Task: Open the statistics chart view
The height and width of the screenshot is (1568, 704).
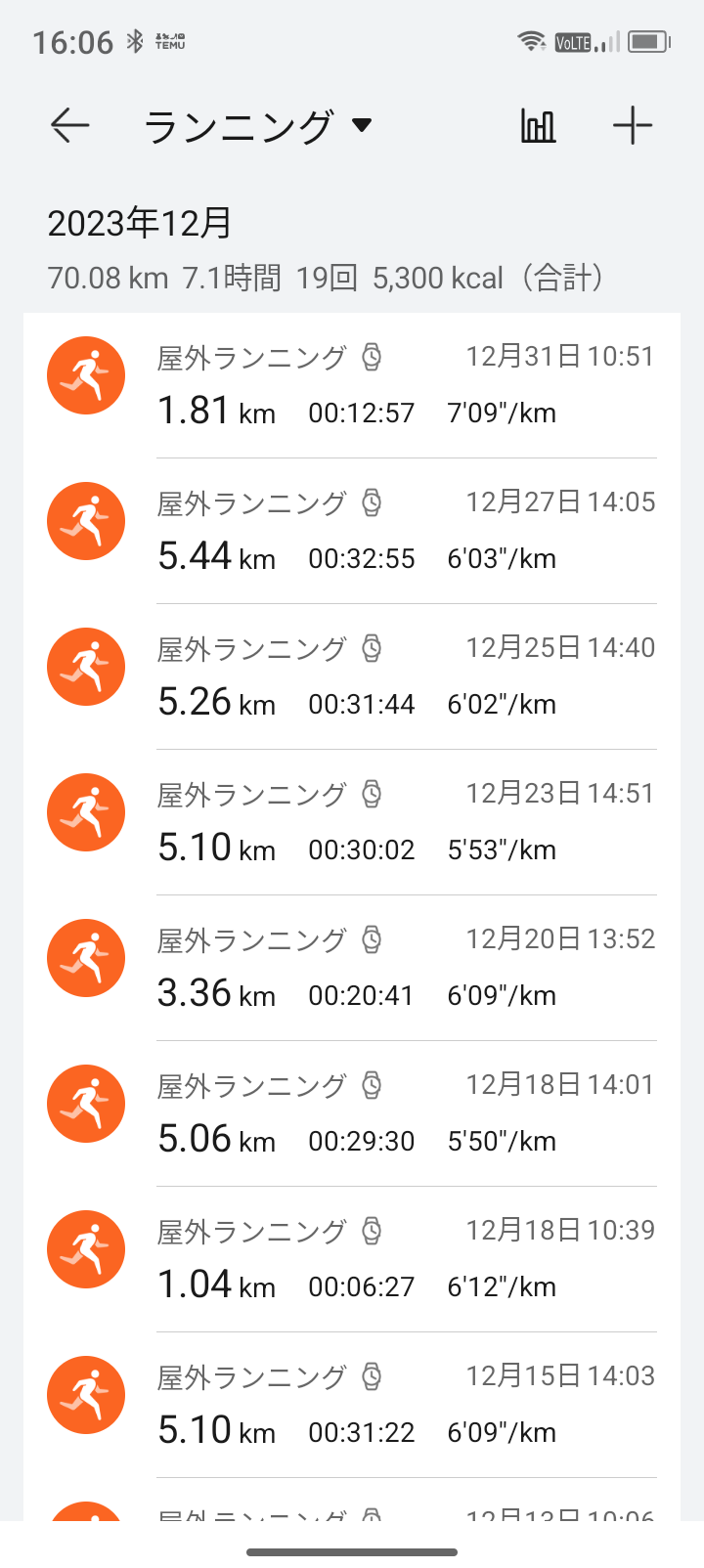Action: coord(538,126)
